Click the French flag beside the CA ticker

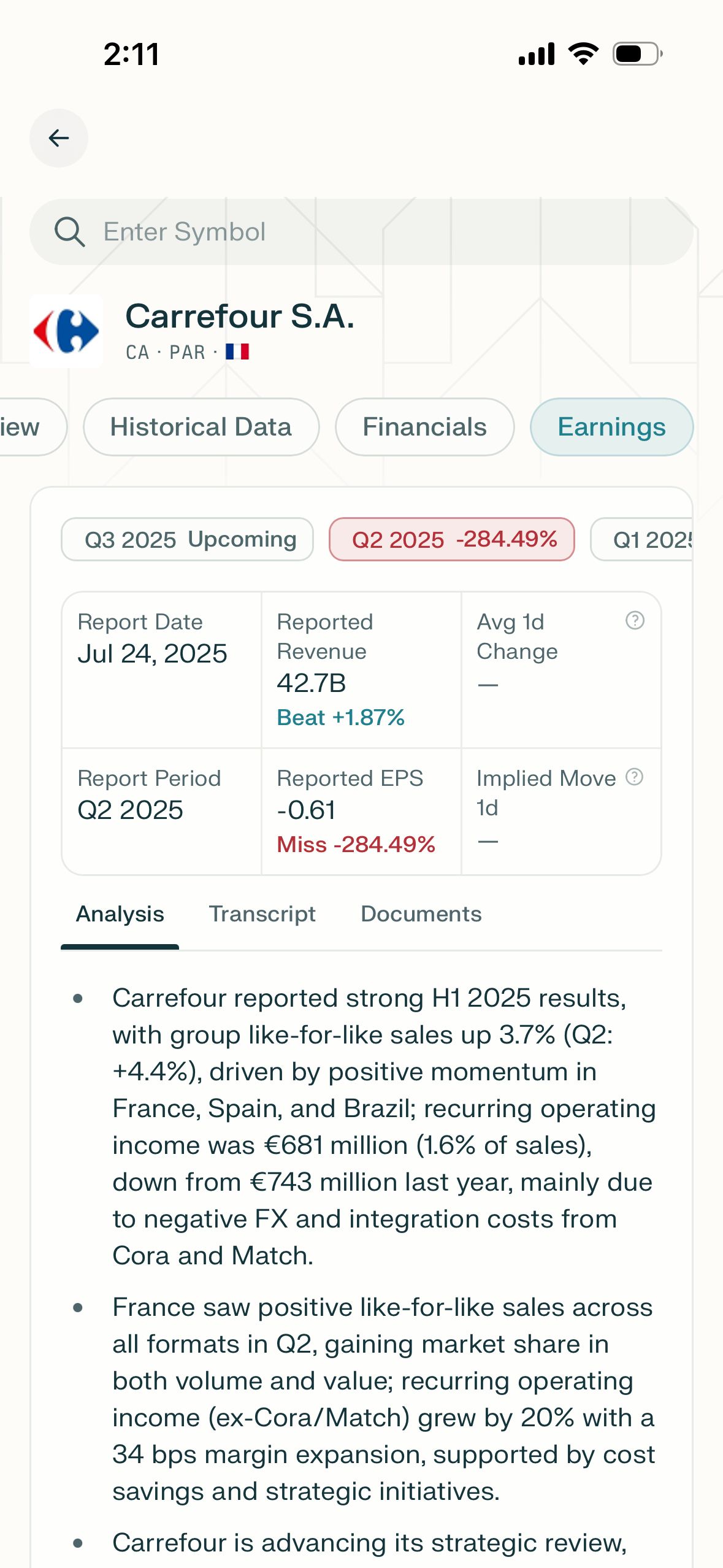[239, 351]
